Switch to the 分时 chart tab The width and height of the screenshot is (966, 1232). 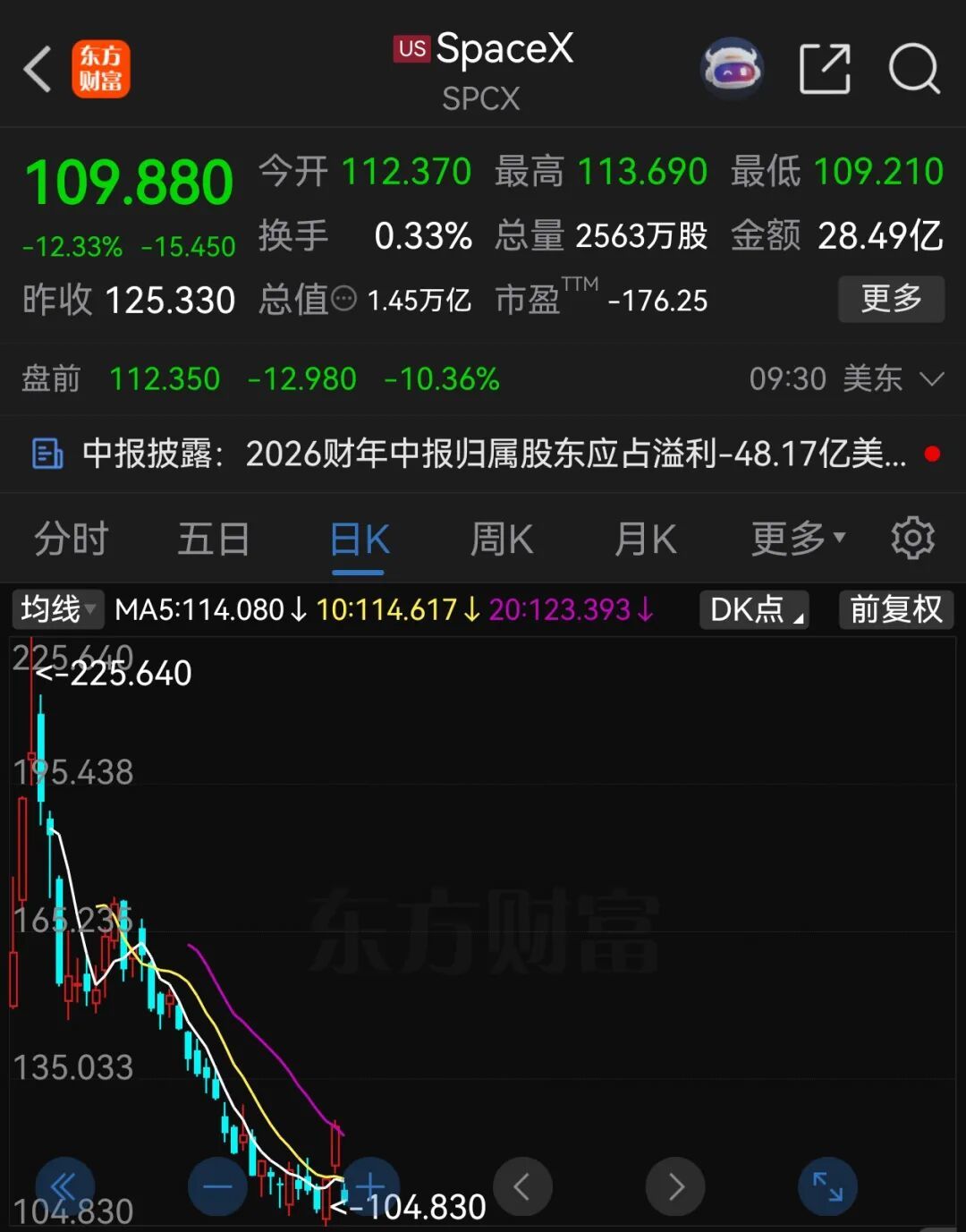click(x=71, y=540)
